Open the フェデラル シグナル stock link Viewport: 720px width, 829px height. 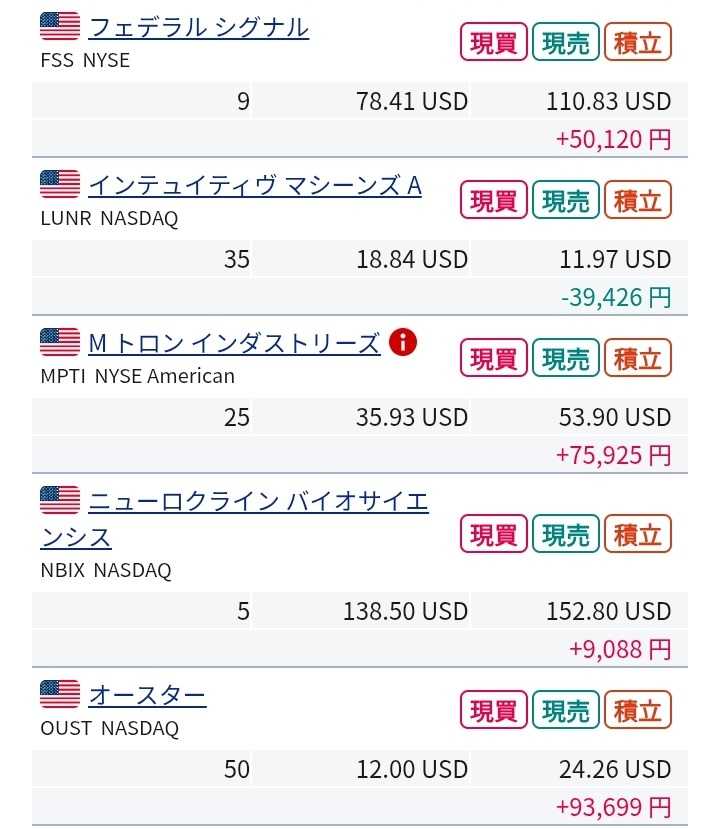198,28
